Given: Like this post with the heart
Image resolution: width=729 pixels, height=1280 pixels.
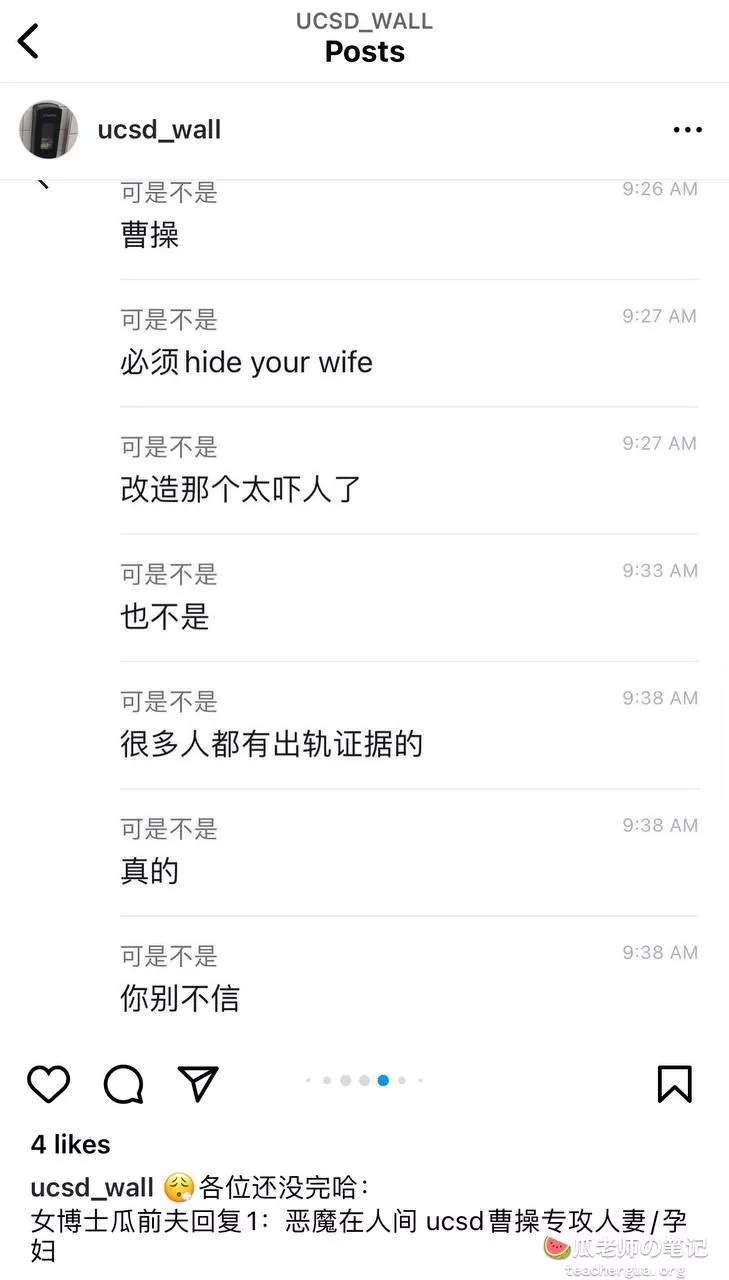Looking at the screenshot, I should tap(48, 1084).
